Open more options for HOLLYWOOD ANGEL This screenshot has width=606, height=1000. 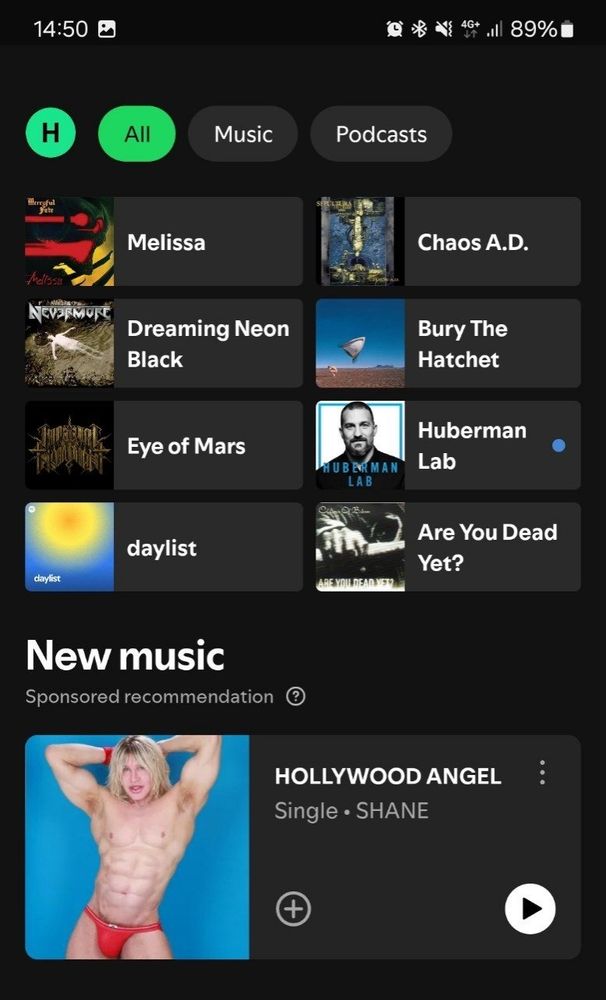[542, 773]
